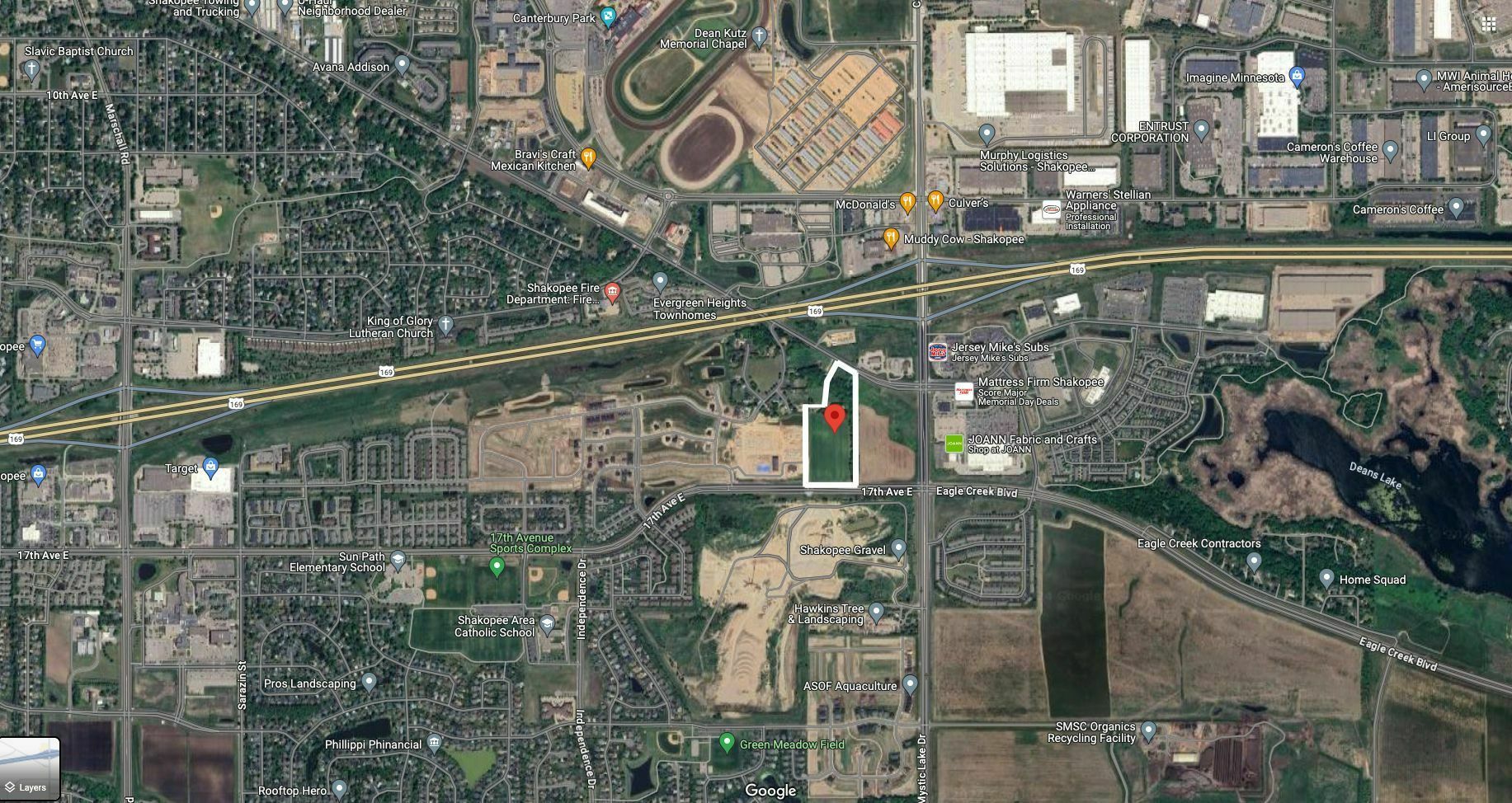This screenshot has height=803, width=1512.
Task: Open Mattress Firm Shakopee marker
Action: 963,391
